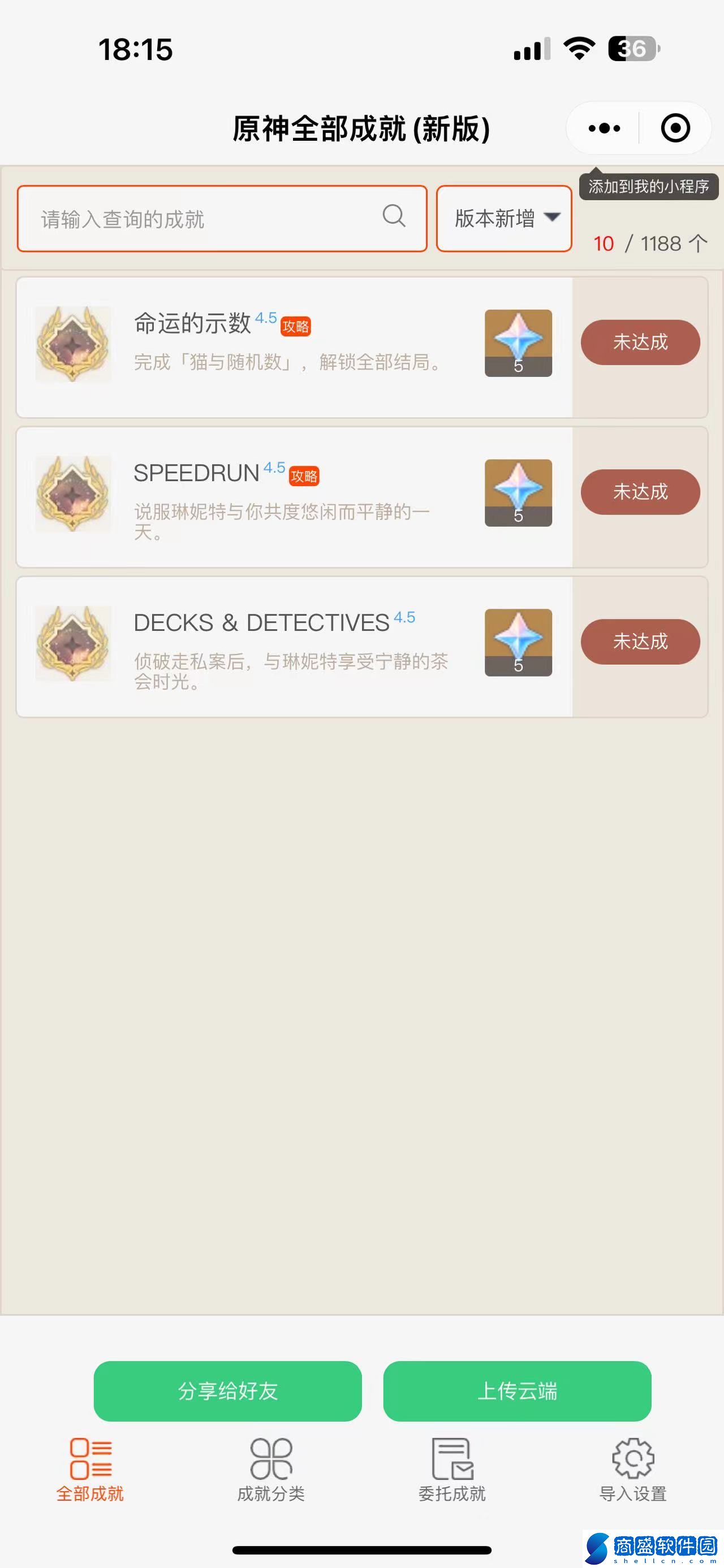Tap the magnifier search icon
This screenshot has width=724, height=1568.
(x=394, y=216)
